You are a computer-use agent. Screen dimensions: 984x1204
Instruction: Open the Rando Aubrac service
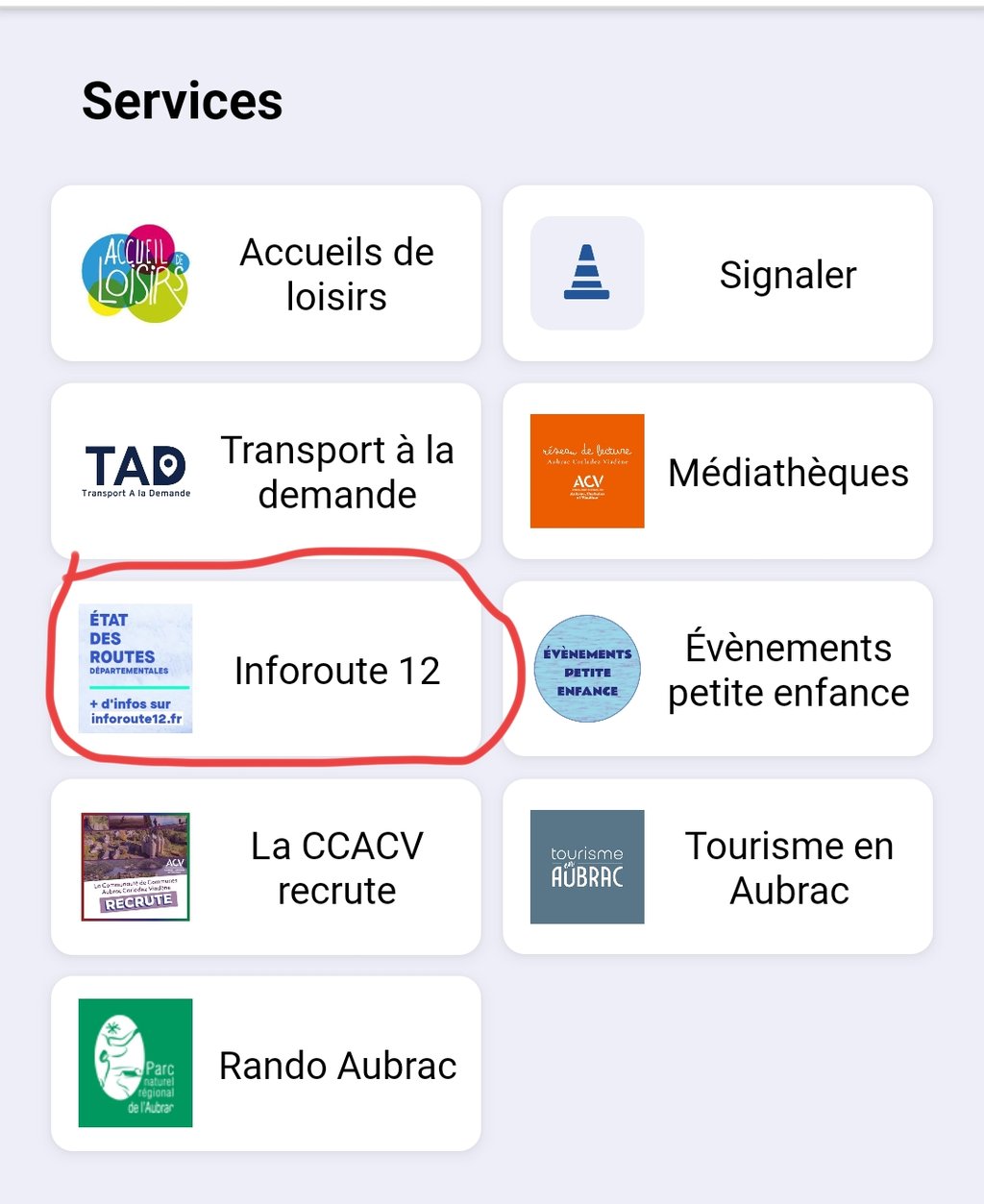point(265,1064)
